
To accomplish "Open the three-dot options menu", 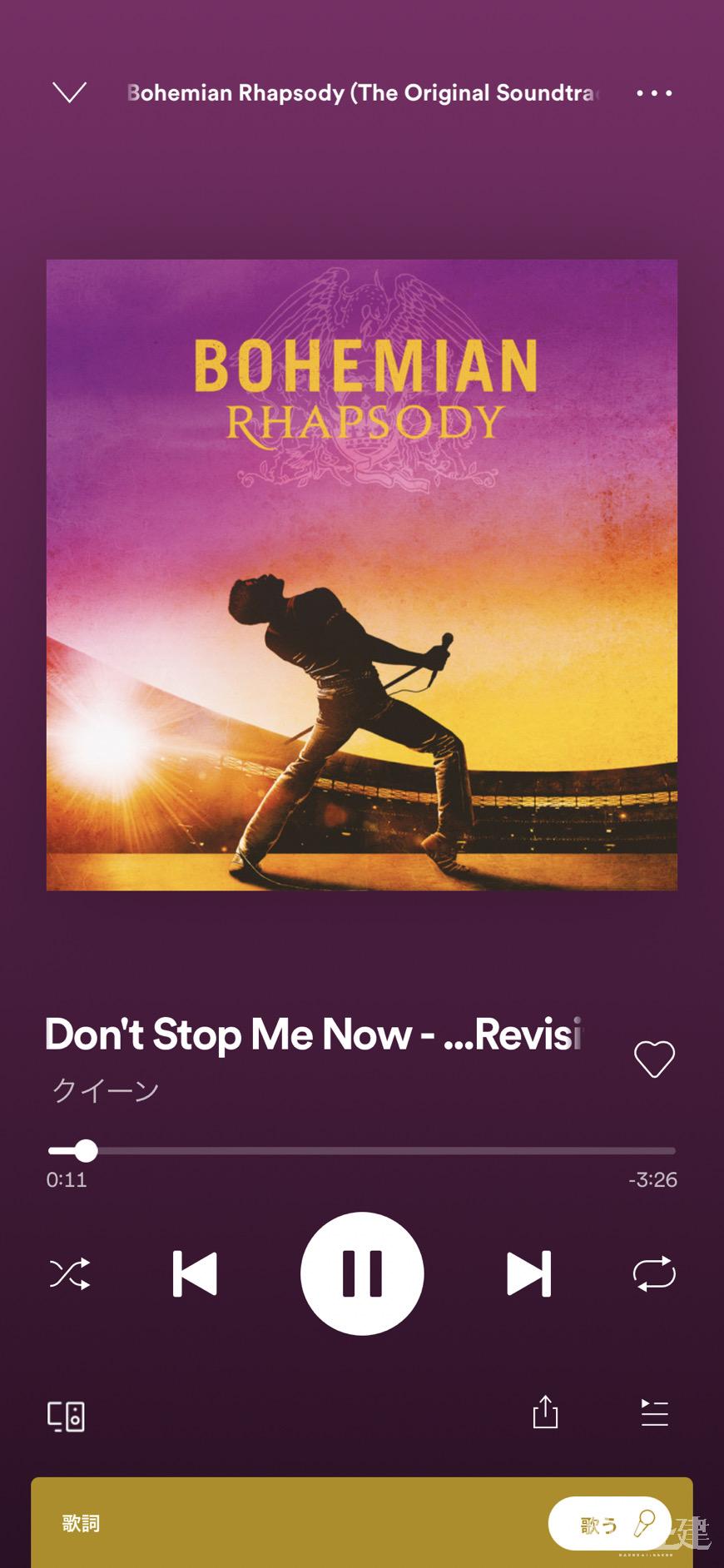I will (654, 92).
